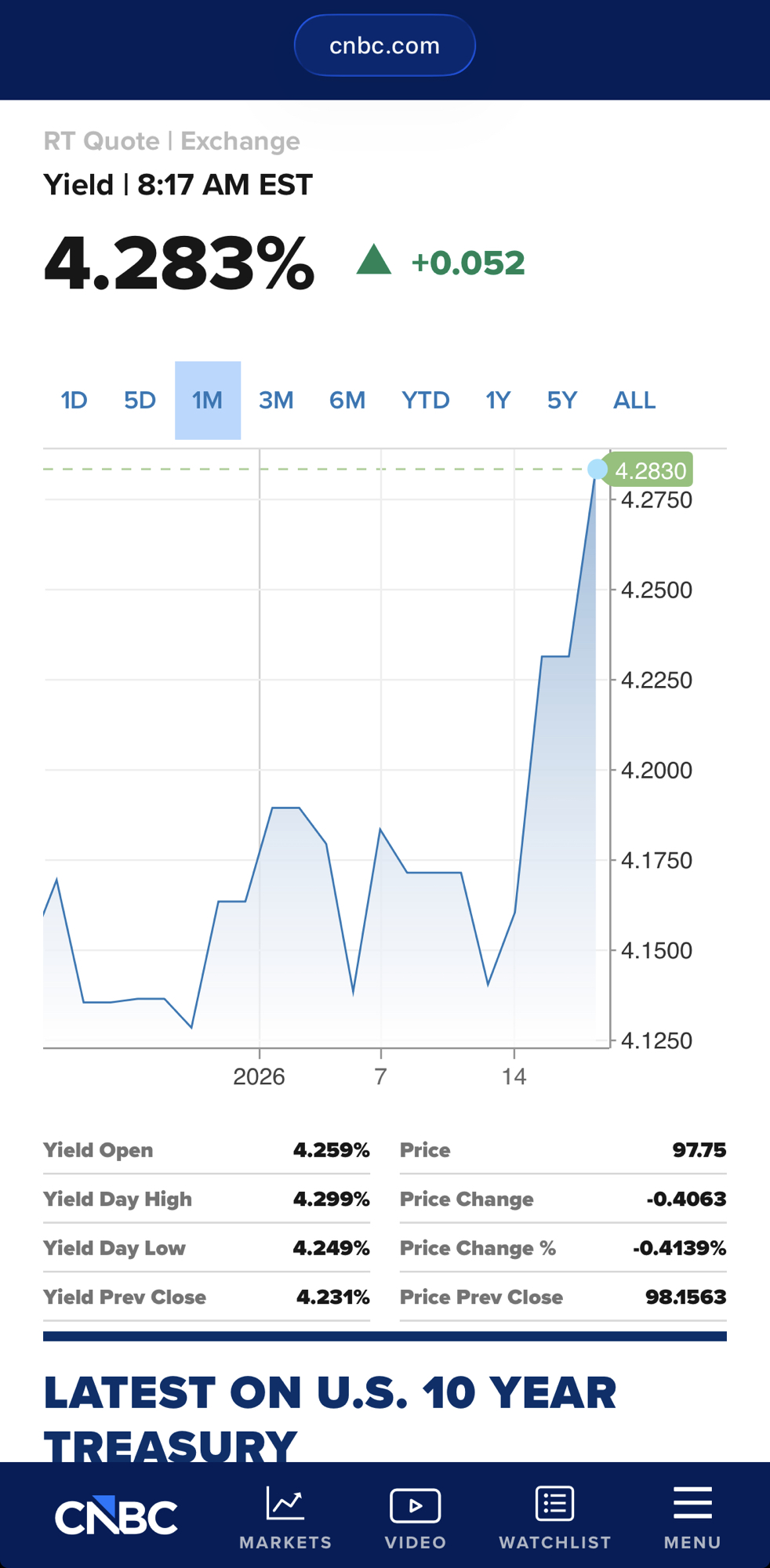Viewport: 770px width, 1568px height.
Task: Select the 5D chart range
Action: pos(140,401)
